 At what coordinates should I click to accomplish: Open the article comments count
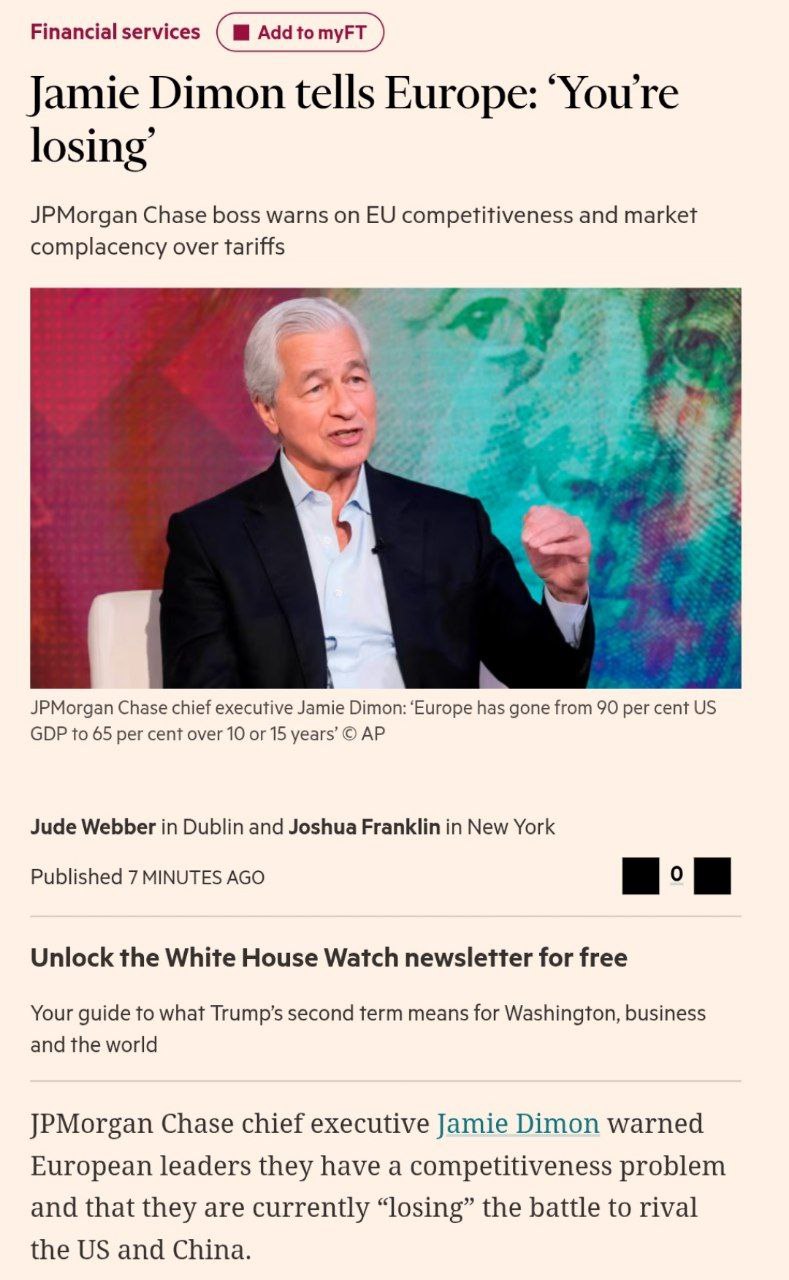676,875
